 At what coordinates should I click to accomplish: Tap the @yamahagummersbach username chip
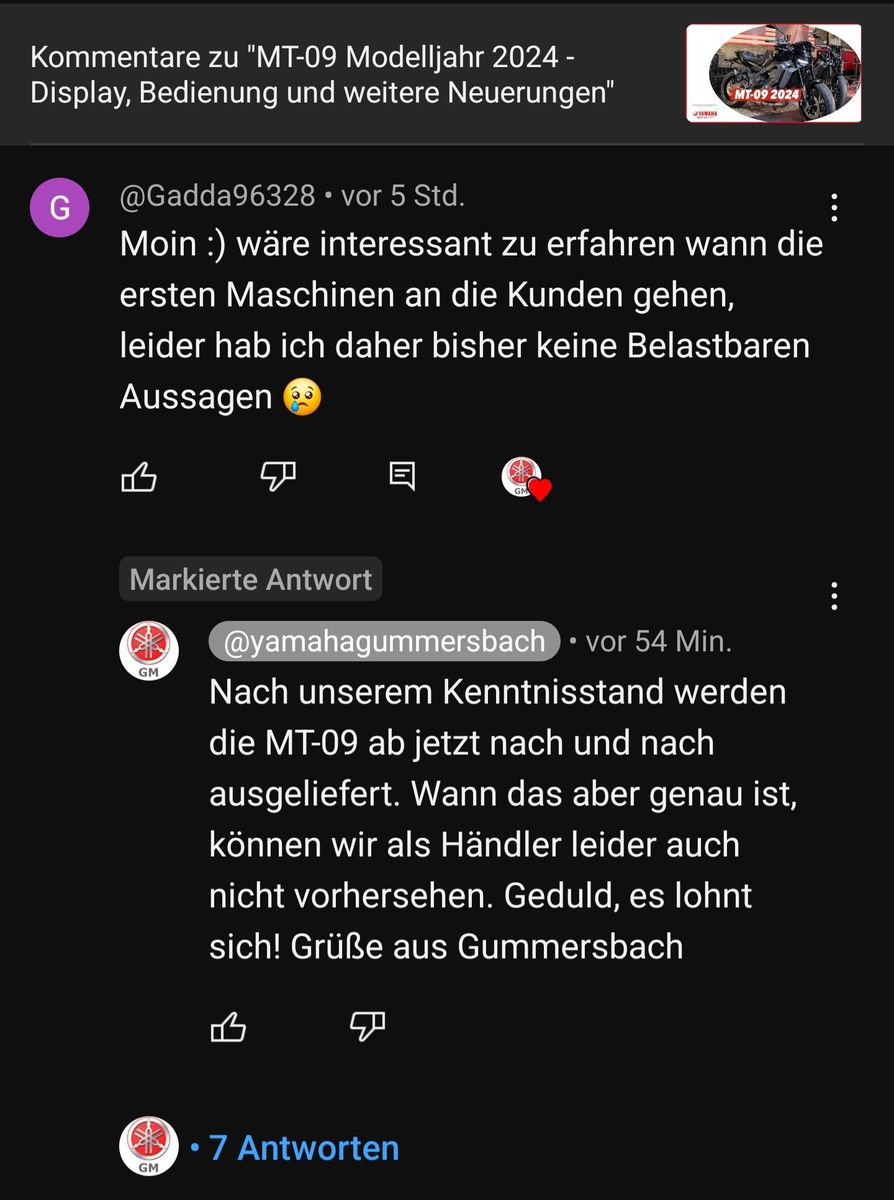point(384,641)
